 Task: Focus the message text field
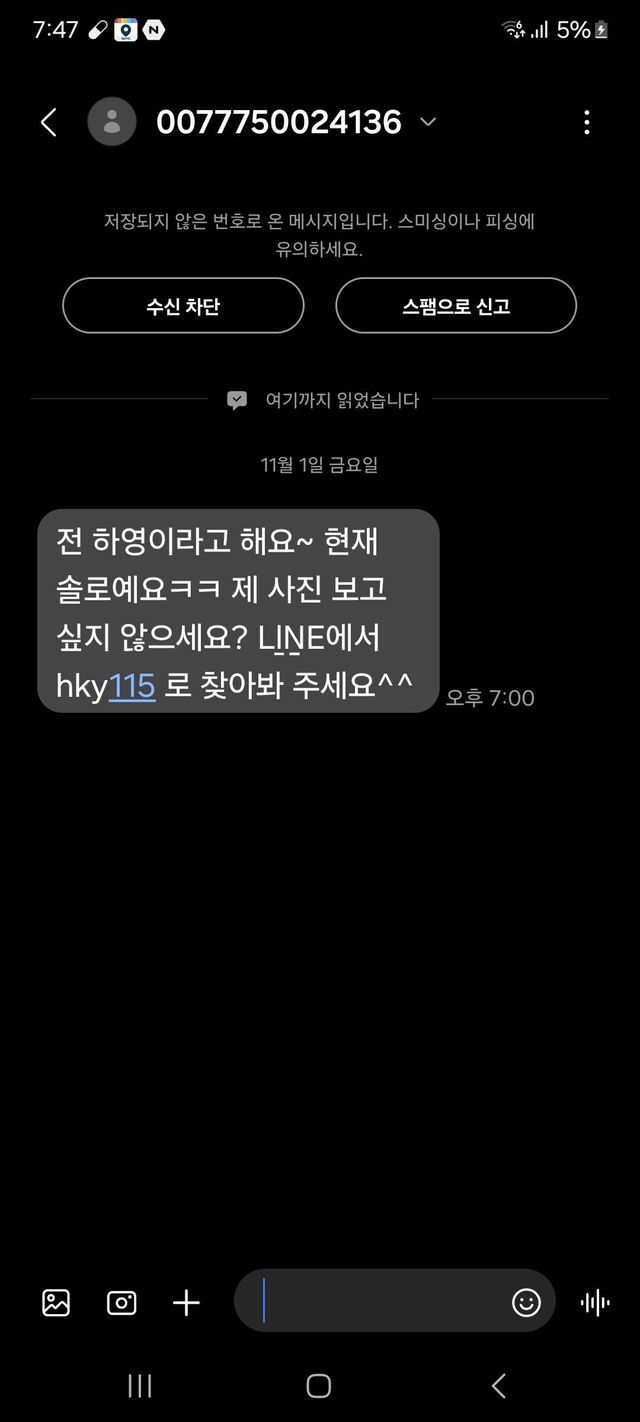(x=380, y=1301)
